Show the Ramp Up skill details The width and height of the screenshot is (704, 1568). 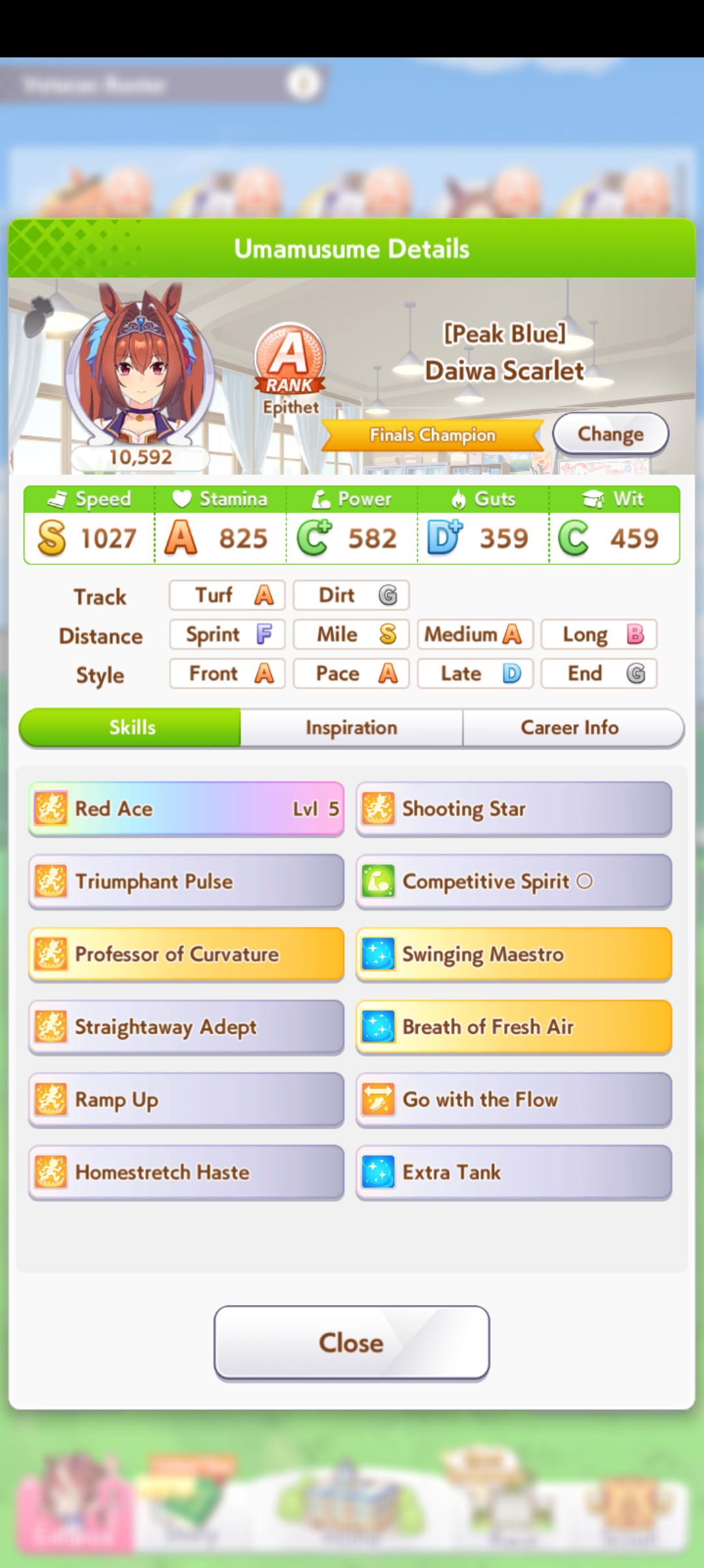coord(186,1100)
